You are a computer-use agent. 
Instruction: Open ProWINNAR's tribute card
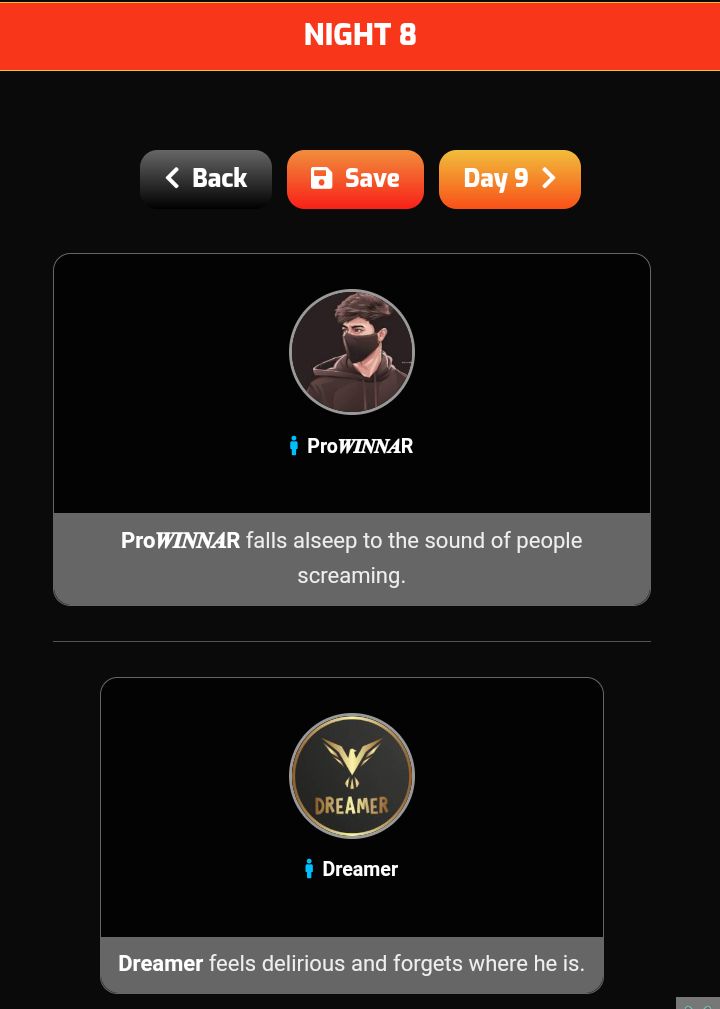[351, 352]
